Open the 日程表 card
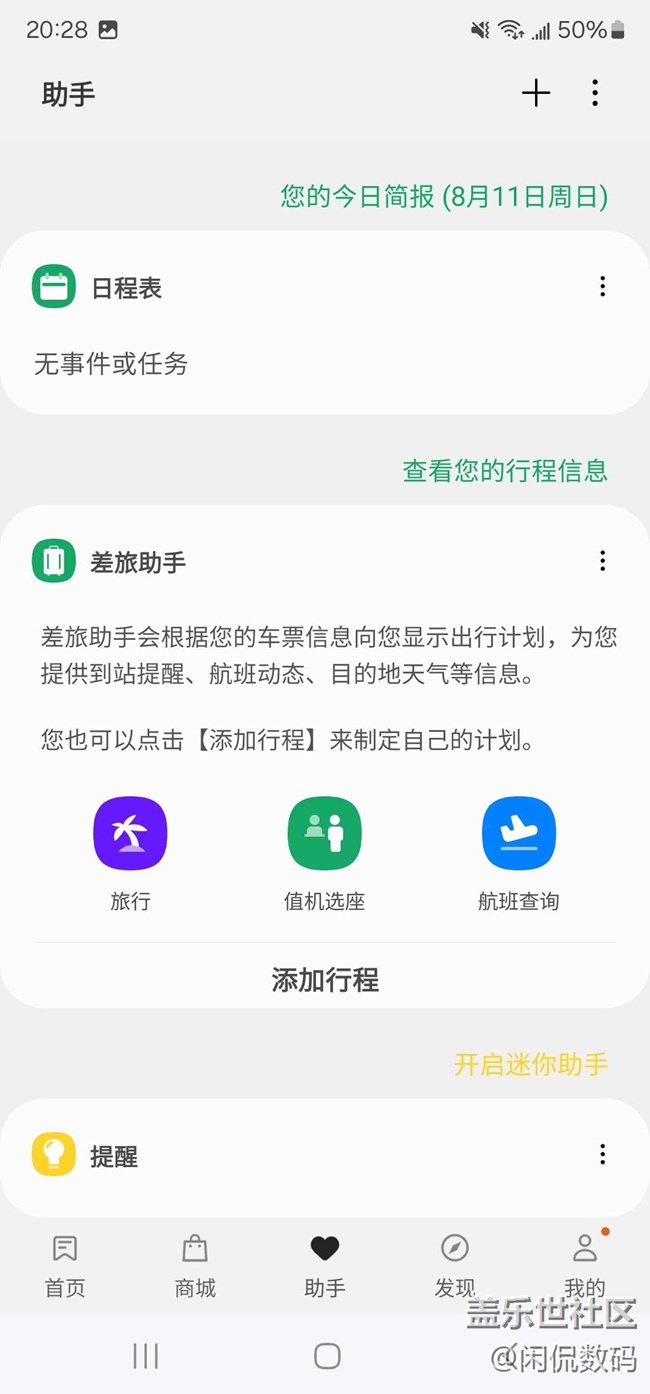 325,323
